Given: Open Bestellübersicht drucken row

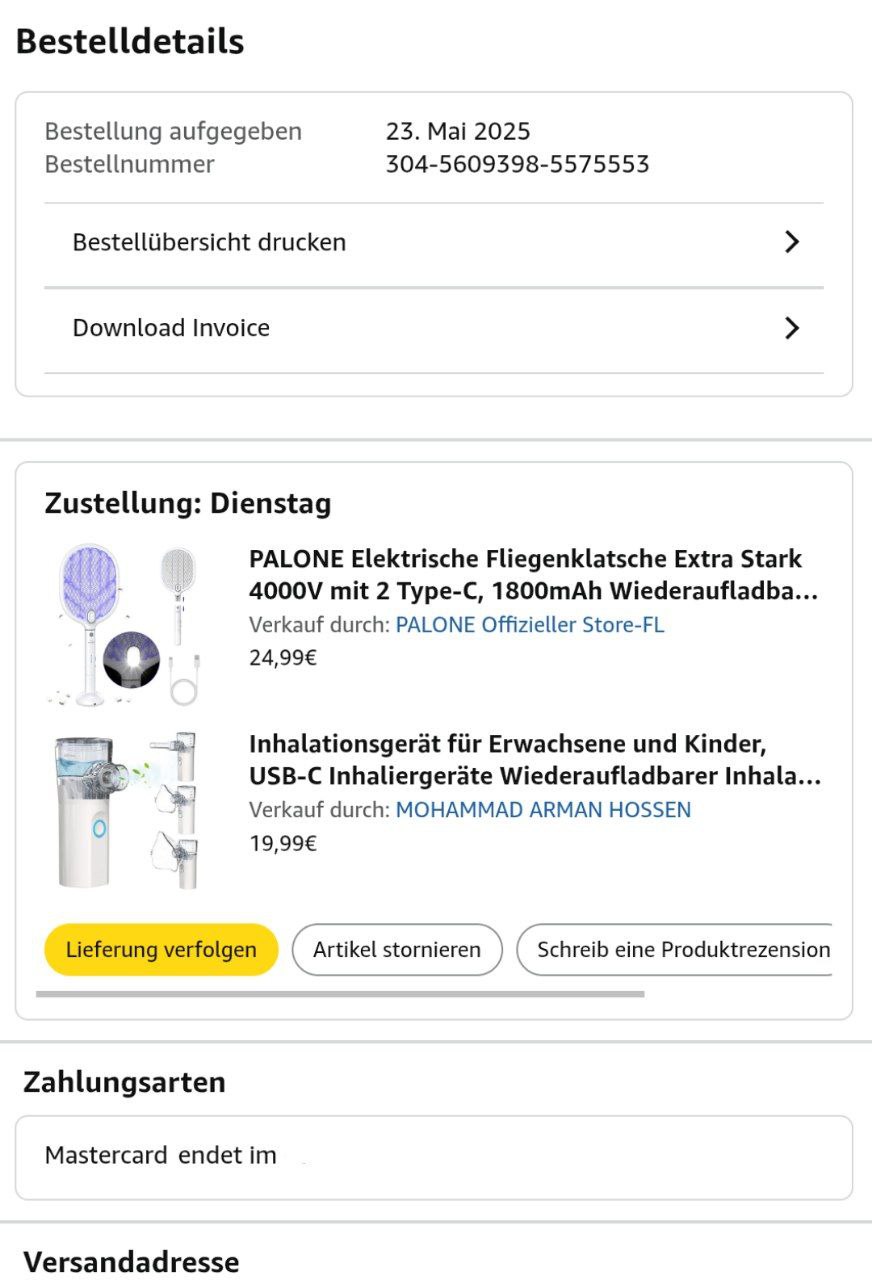Looking at the screenshot, I should tap(433, 243).
